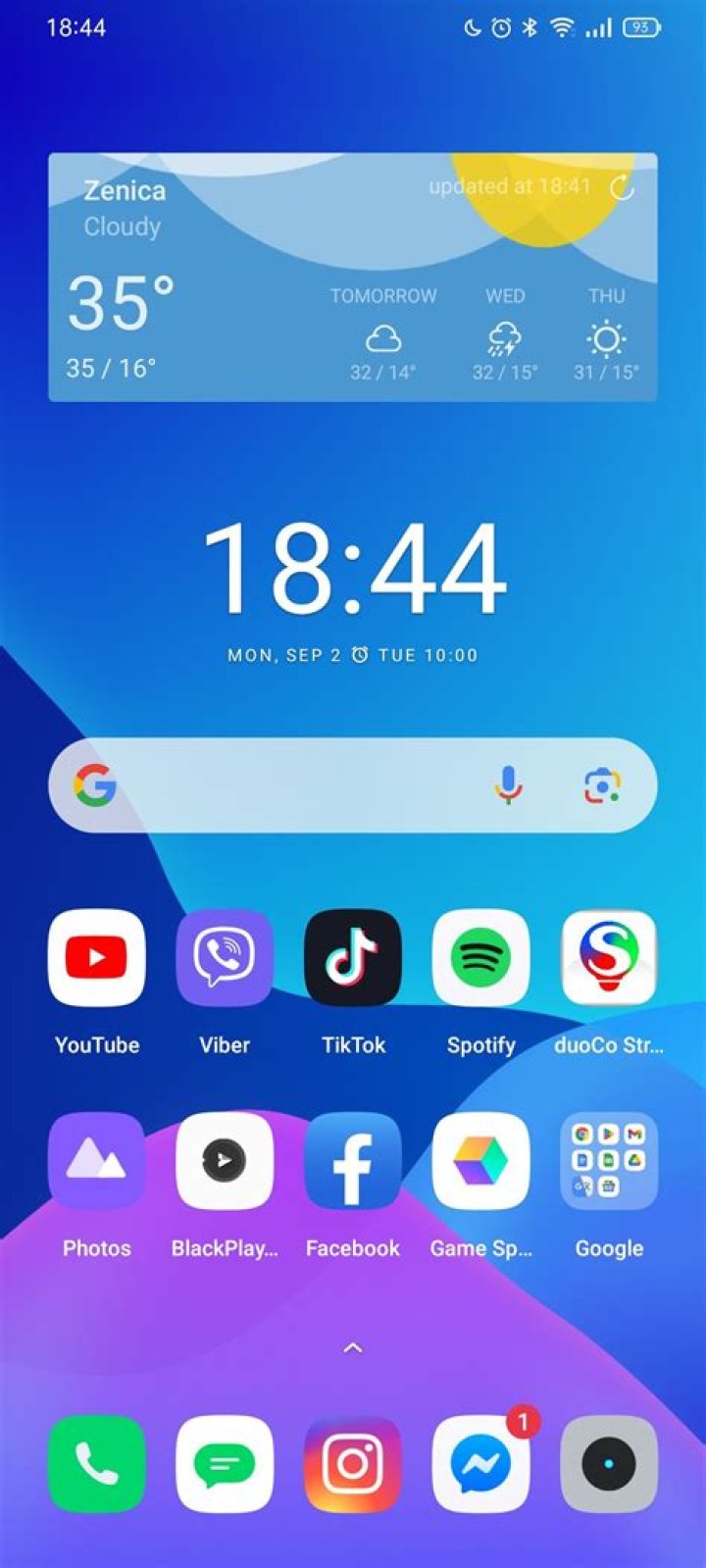
Task: Launch Game Space
Action: tap(480, 1161)
